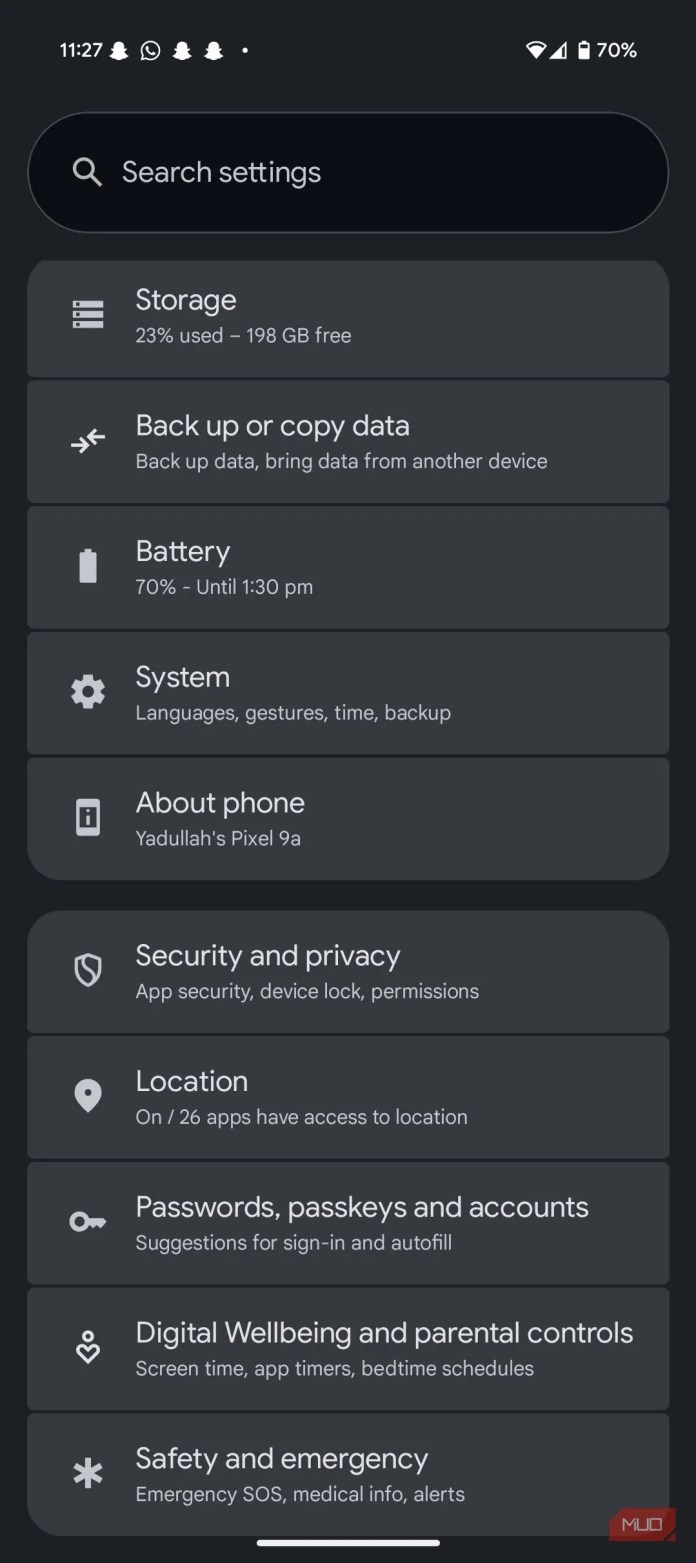
Task: View Battery settings
Action: click(x=348, y=568)
